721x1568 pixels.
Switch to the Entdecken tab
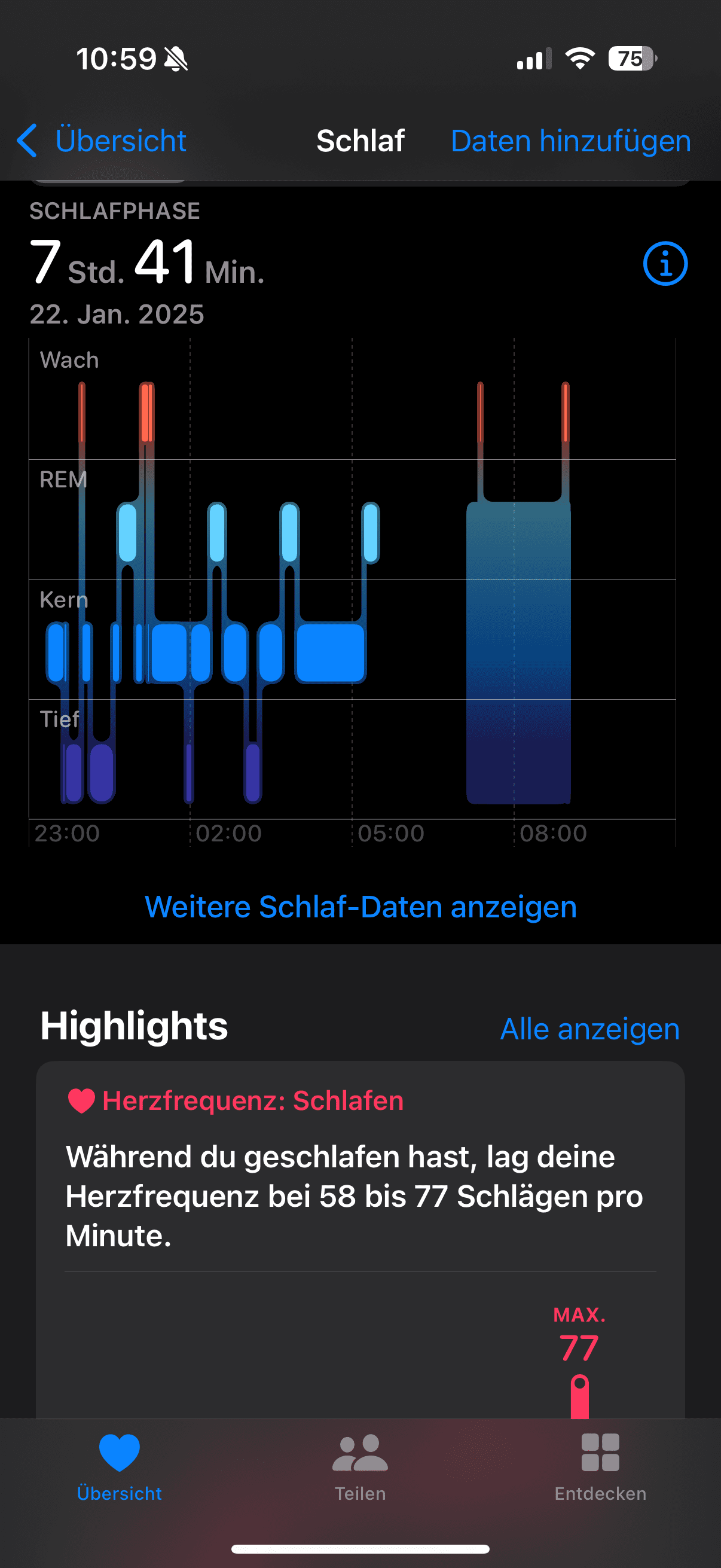click(x=600, y=1466)
